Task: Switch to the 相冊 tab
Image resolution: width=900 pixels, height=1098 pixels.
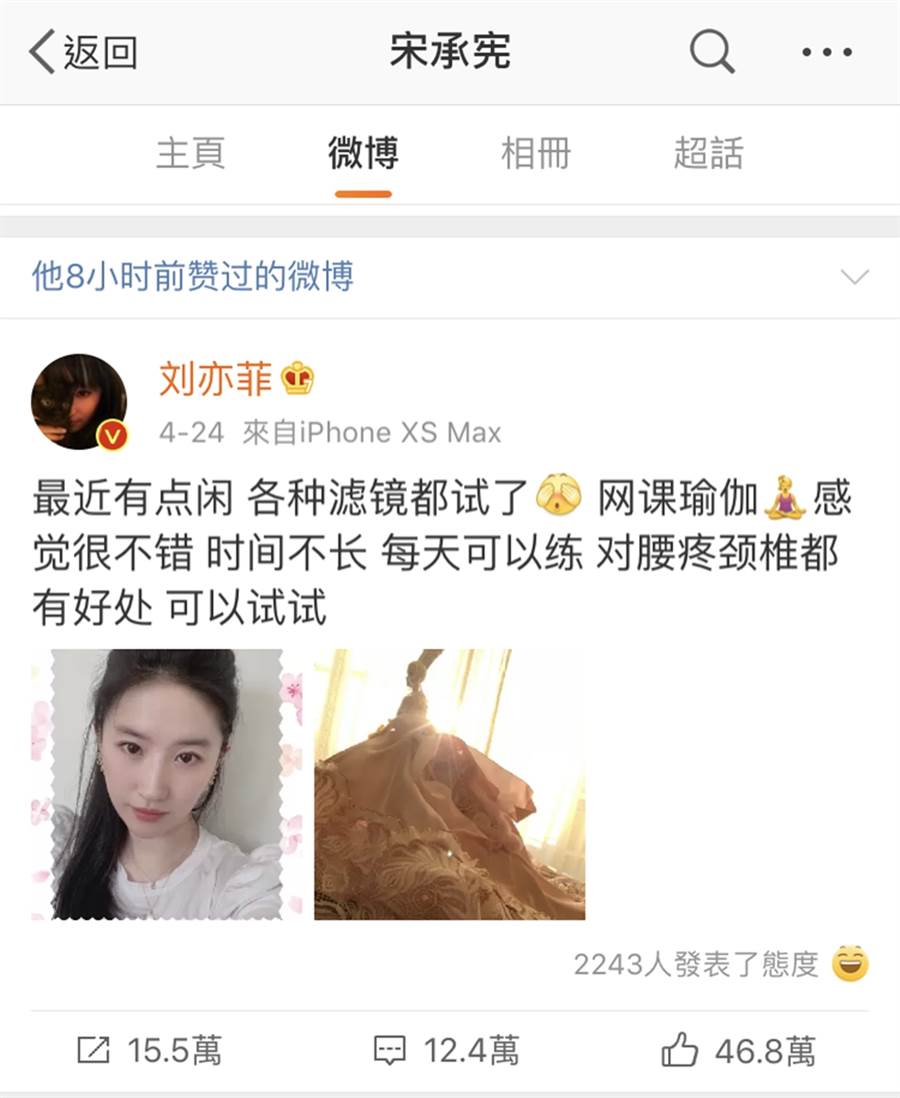Action: pyautogui.click(x=535, y=154)
